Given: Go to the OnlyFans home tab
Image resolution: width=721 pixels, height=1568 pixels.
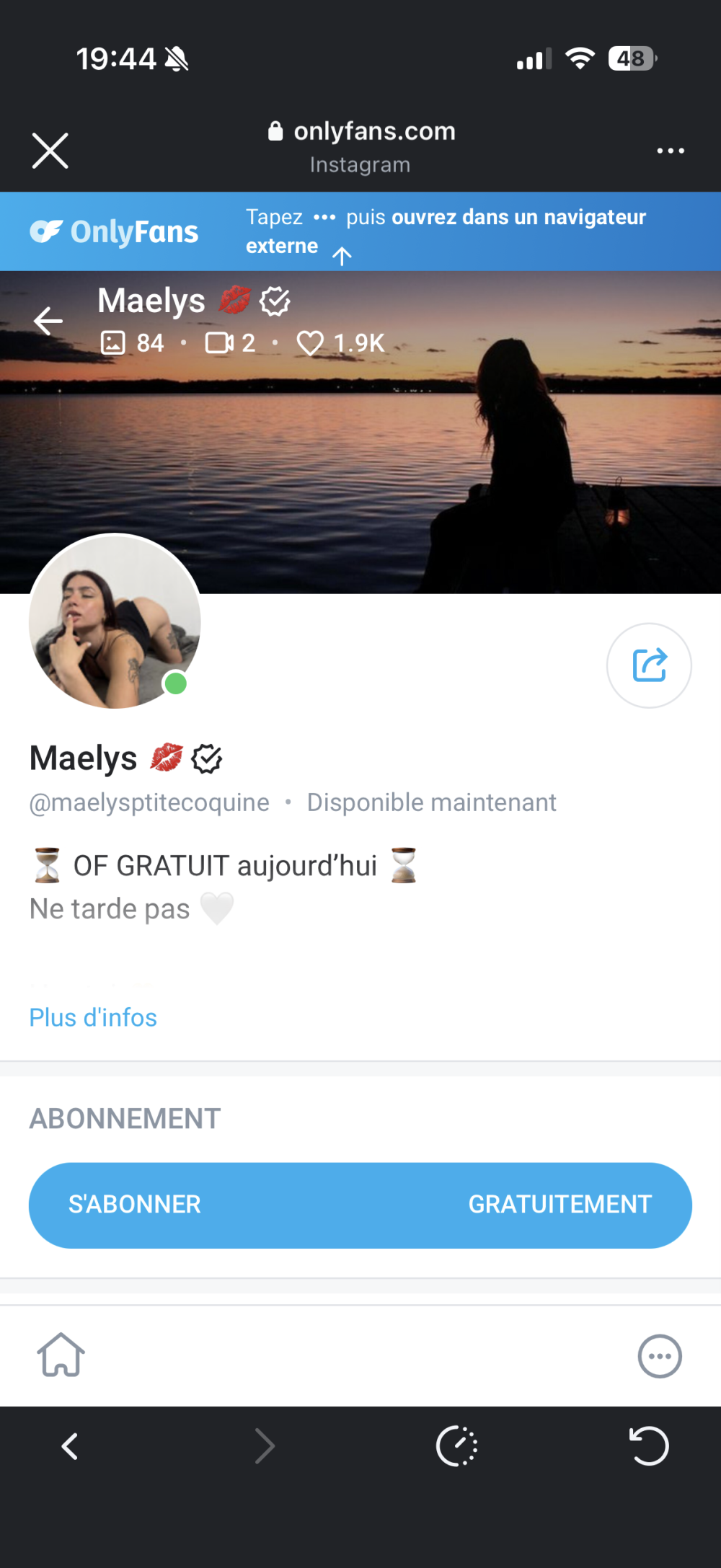Looking at the screenshot, I should pos(61,1355).
